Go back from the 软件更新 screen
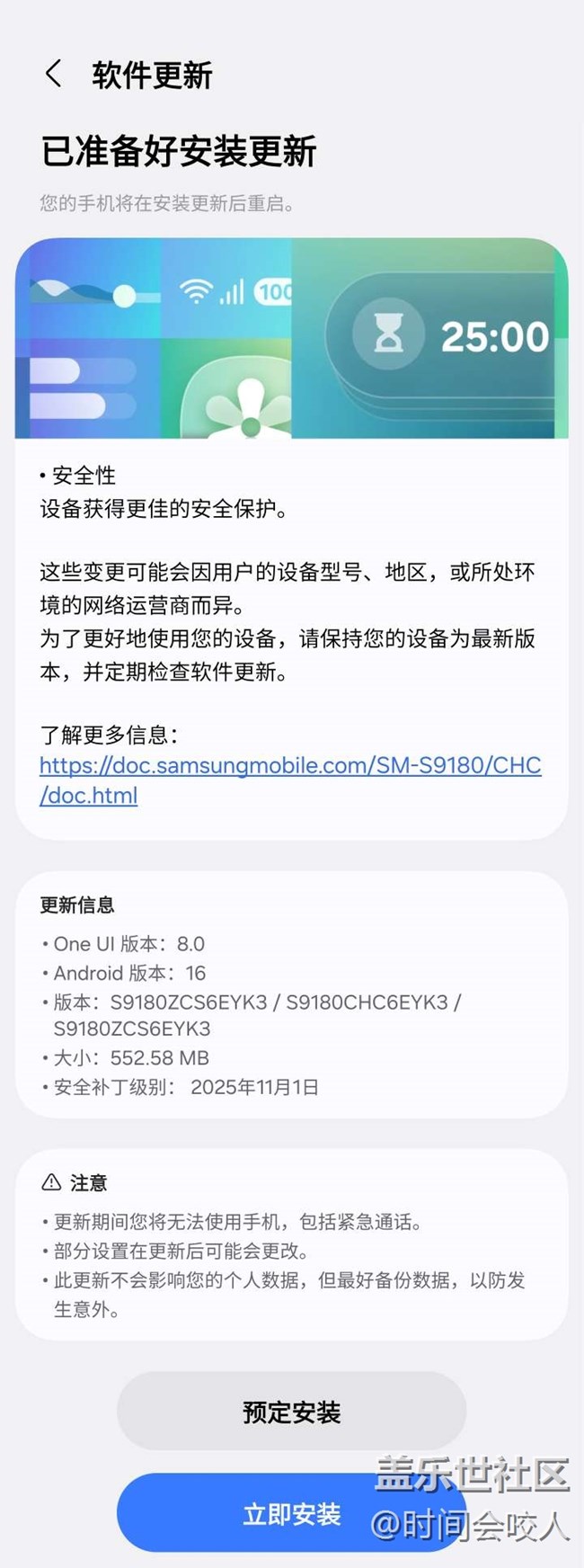This screenshot has width=584, height=1568. (54, 74)
